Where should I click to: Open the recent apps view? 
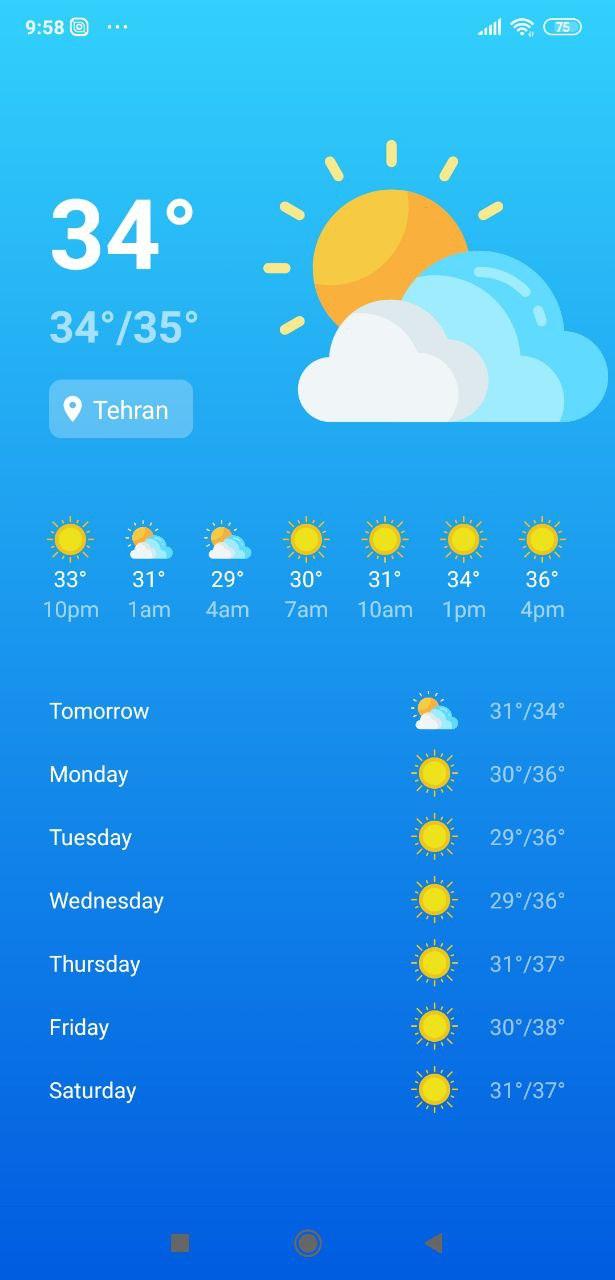(180, 1243)
